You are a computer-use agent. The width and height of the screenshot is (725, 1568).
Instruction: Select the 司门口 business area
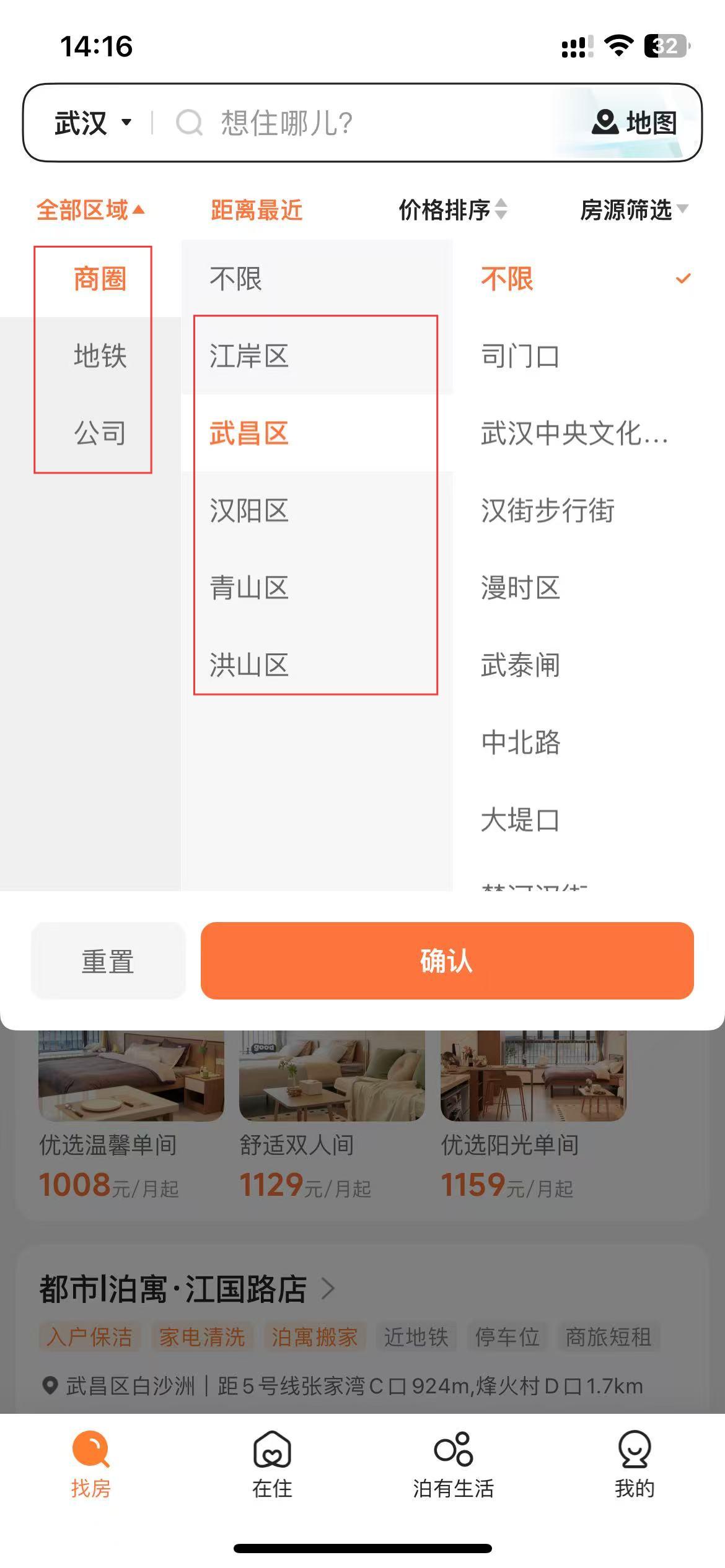[521, 356]
